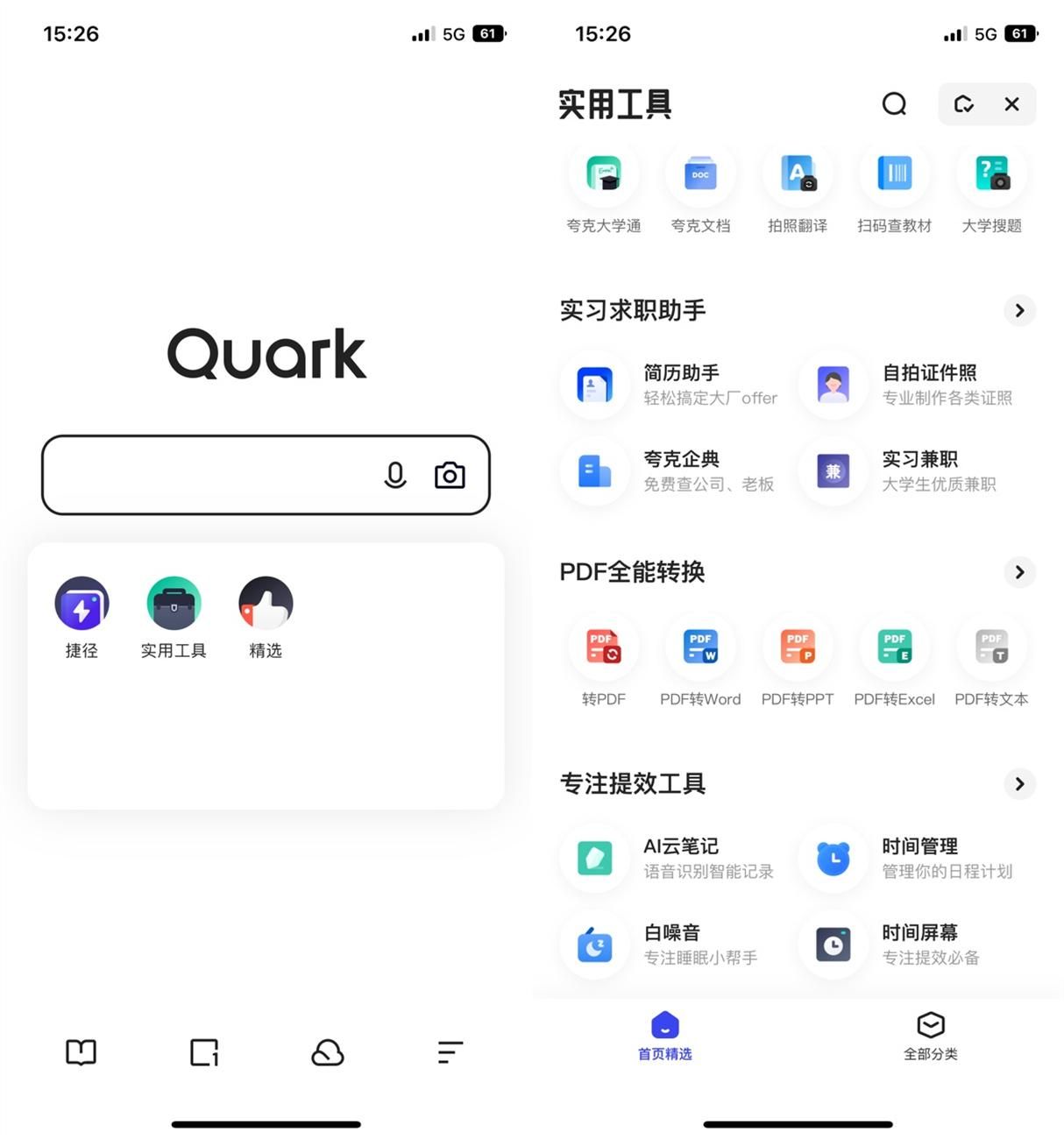Open 拍照翻译 tool
Image resolution: width=1064 pixels, height=1139 pixels.
(x=798, y=190)
